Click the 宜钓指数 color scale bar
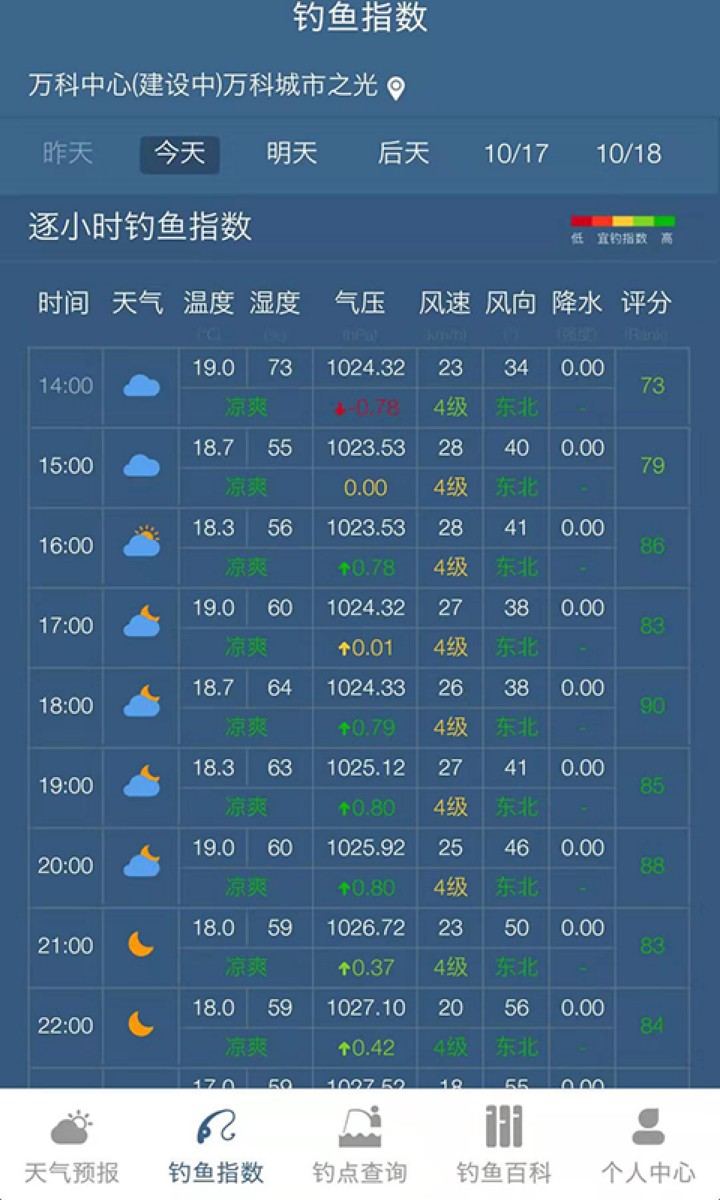Screen dimensions: 720x1200 [x=623, y=220]
